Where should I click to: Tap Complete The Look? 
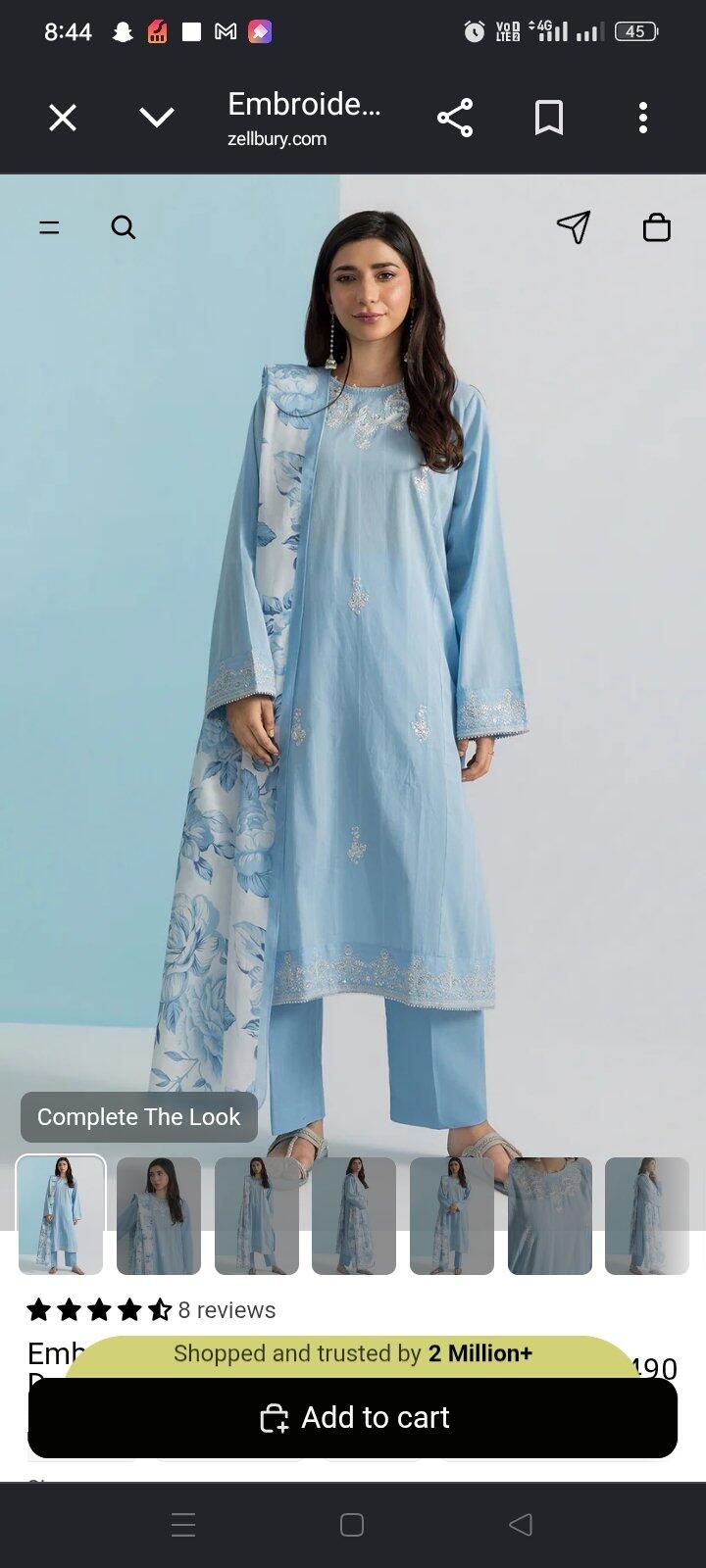click(x=139, y=1117)
